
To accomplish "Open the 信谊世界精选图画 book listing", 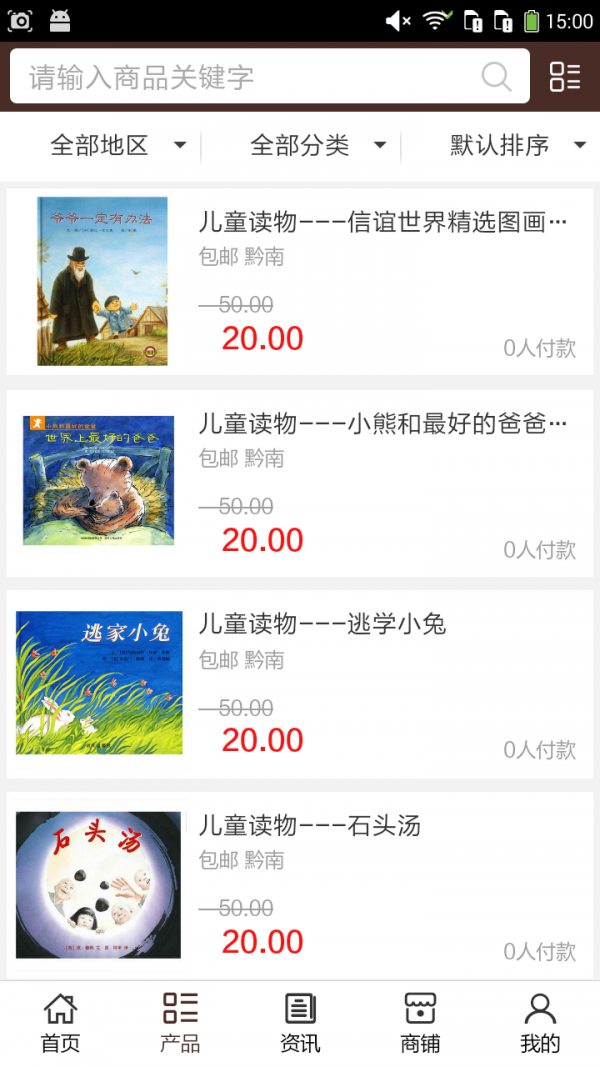I will click(x=300, y=282).
